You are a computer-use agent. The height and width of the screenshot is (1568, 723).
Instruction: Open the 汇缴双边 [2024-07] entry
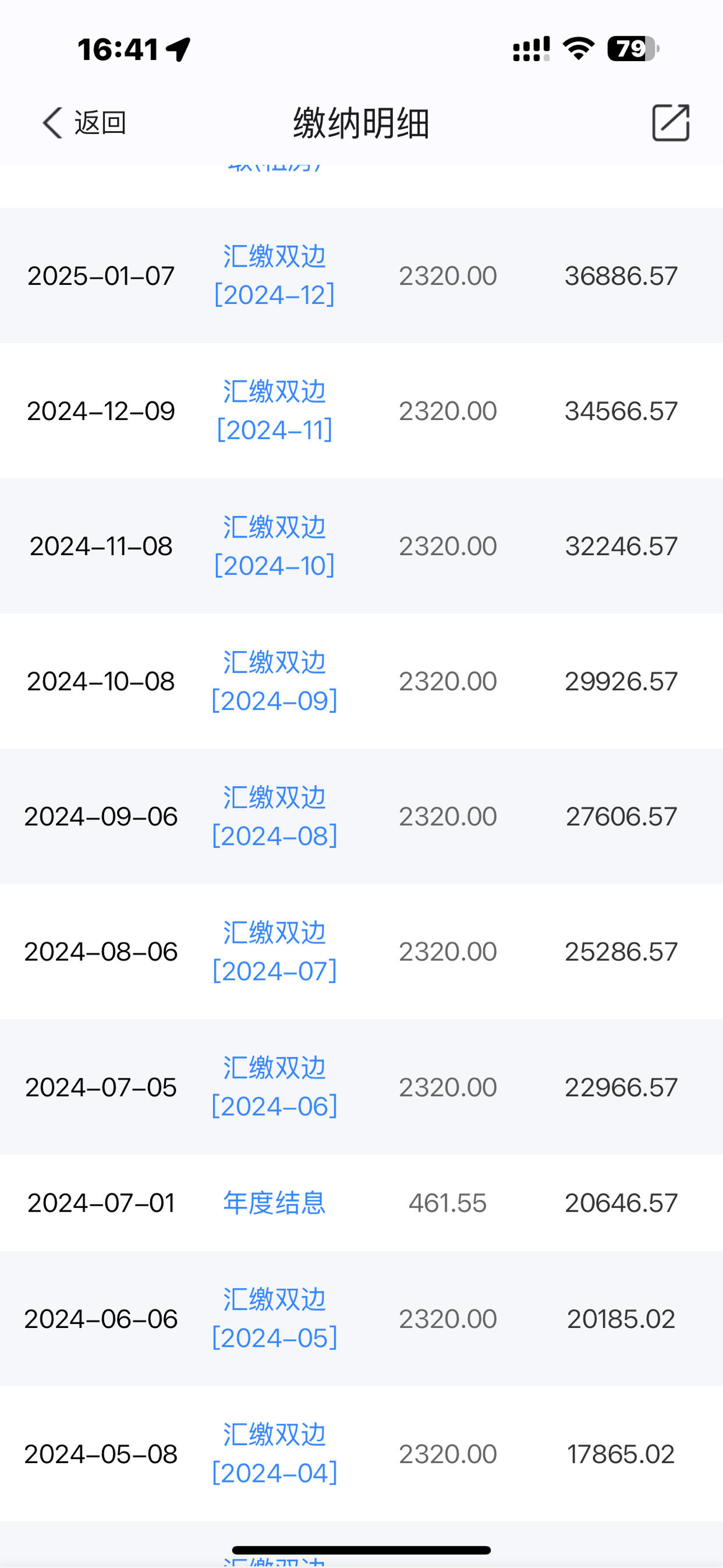tap(275, 951)
